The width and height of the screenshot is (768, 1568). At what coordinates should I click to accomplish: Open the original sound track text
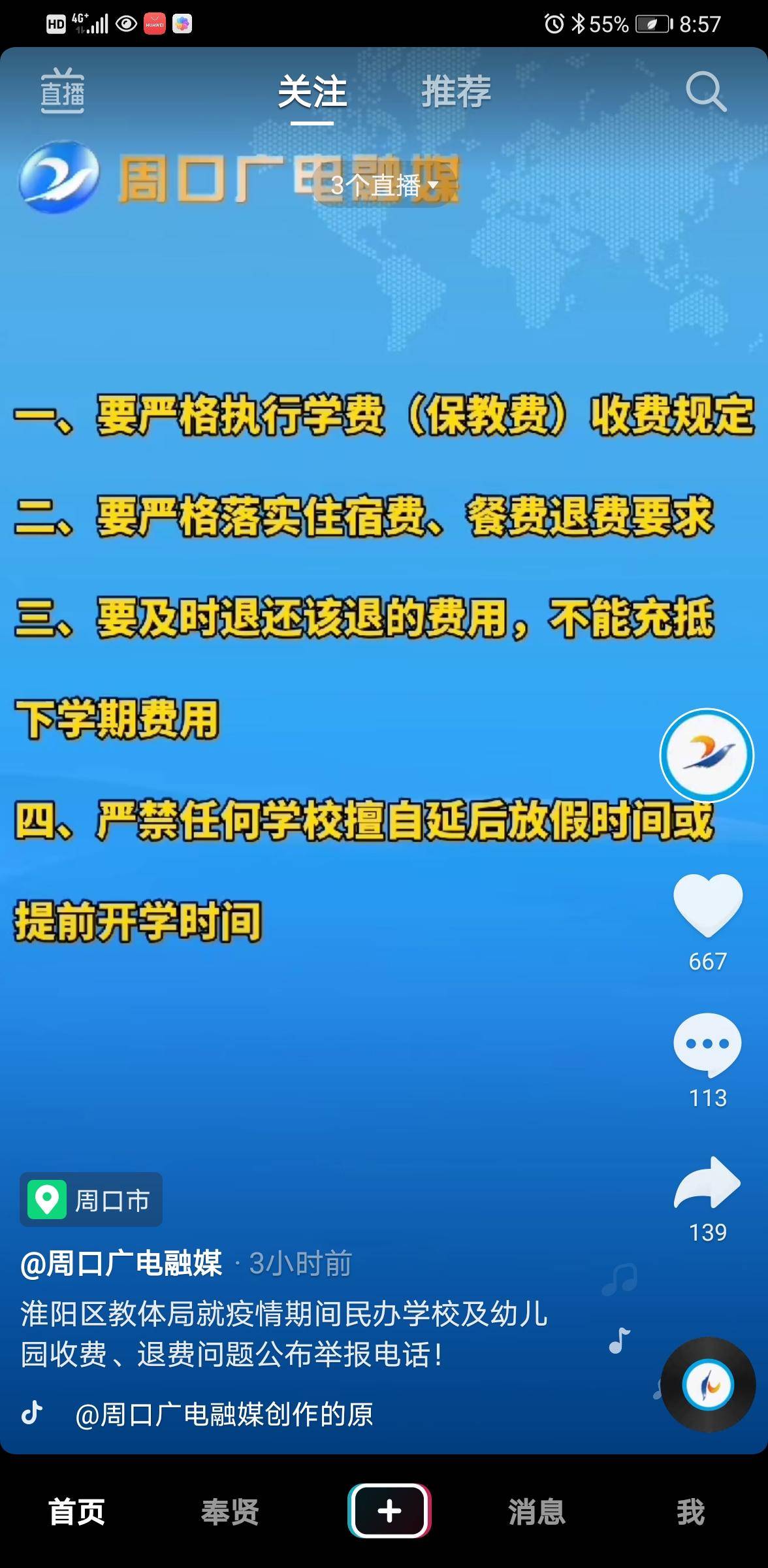[224, 1414]
